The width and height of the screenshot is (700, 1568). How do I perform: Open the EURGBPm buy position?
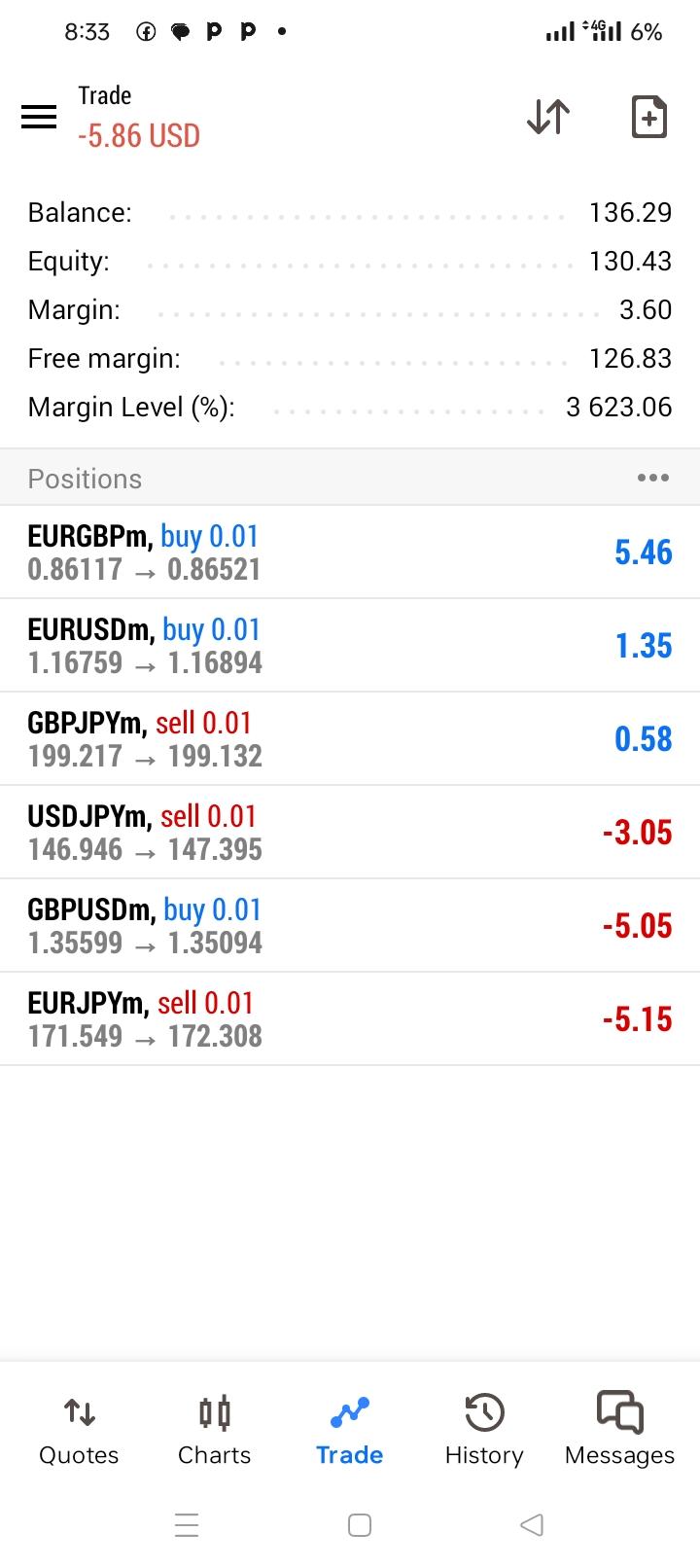(350, 552)
